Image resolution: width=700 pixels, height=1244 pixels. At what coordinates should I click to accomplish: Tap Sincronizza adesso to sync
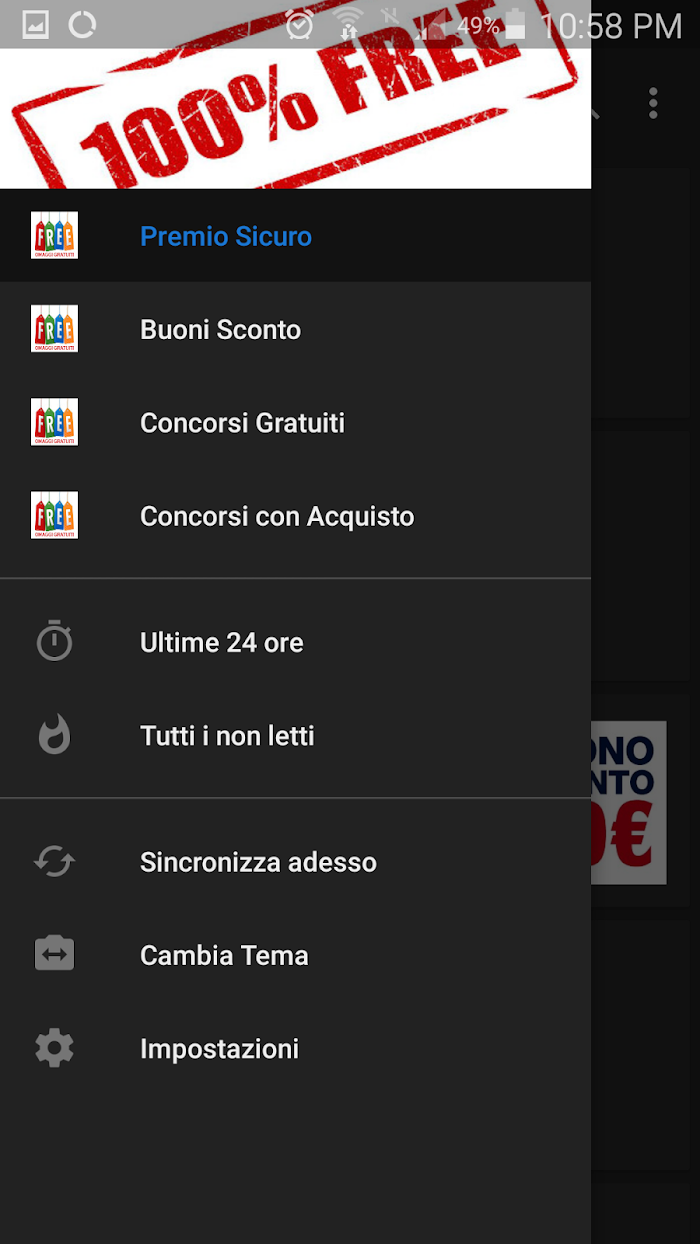click(x=295, y=862)
